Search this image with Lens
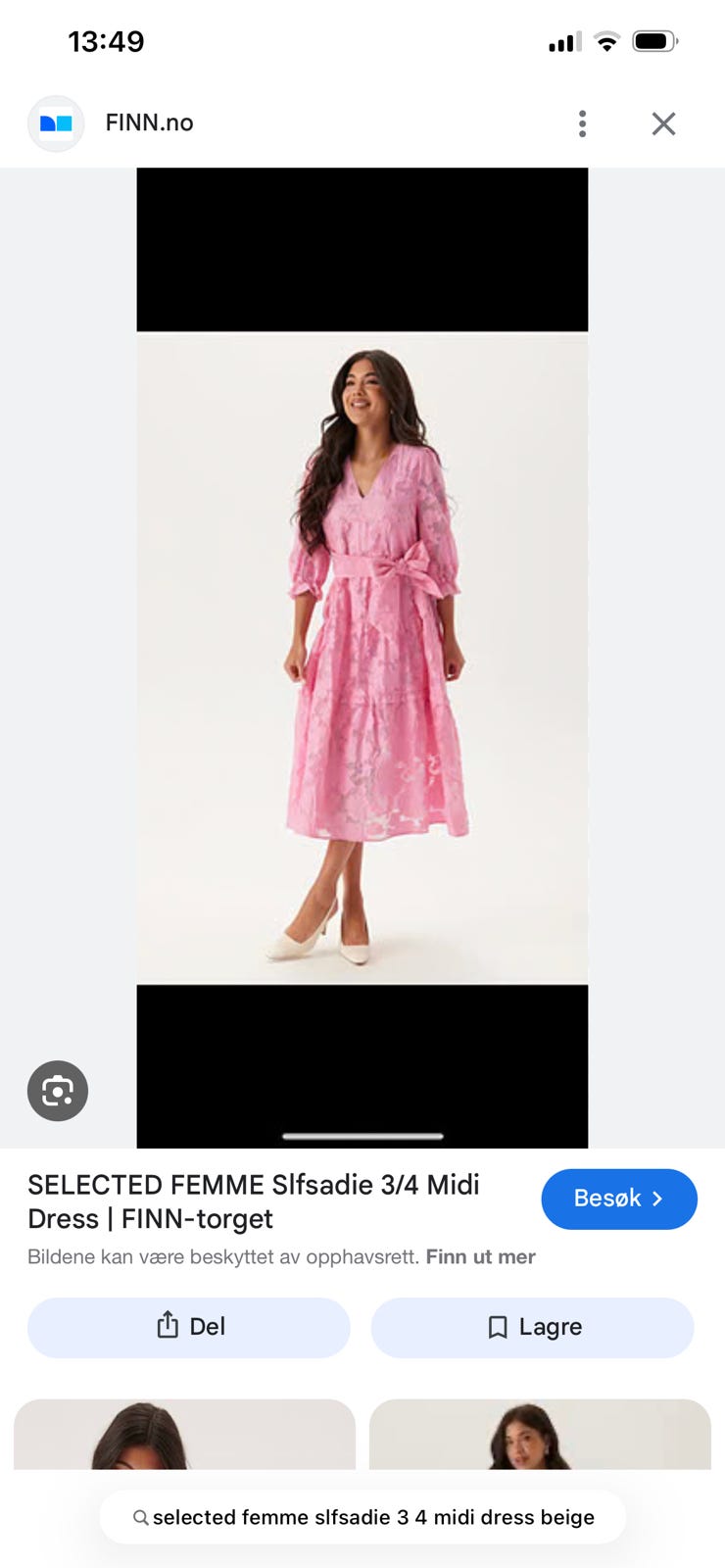This screenshot has height=1568, width=725. 58,1091
